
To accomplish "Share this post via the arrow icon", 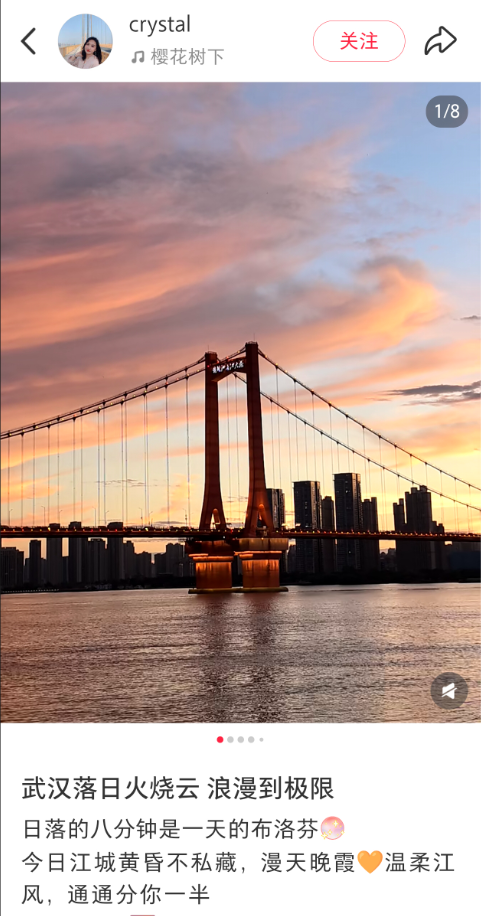I will tap(440, 41).
